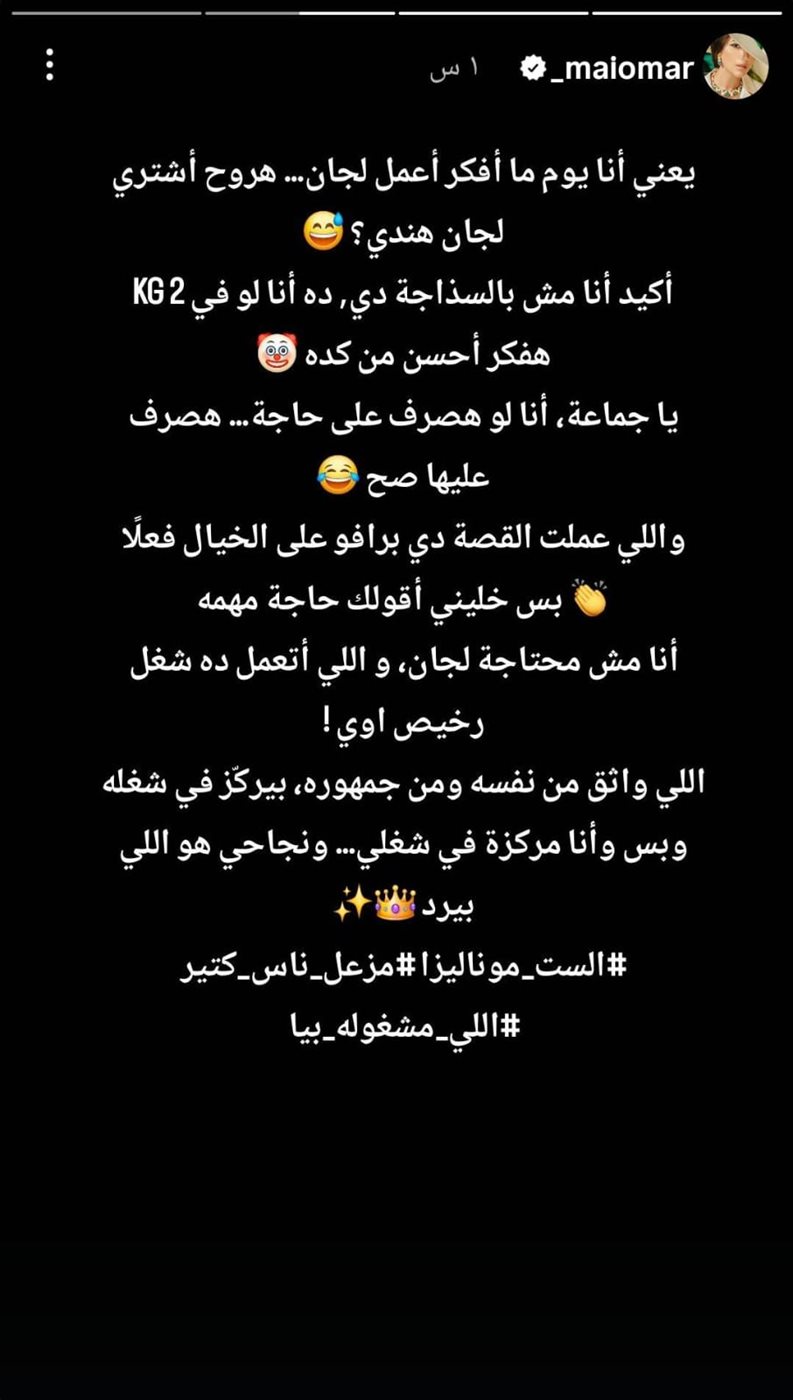Viewport: 793px width, 1400px height.
Task: Open the story options three-dot menu
Action: 49,66
